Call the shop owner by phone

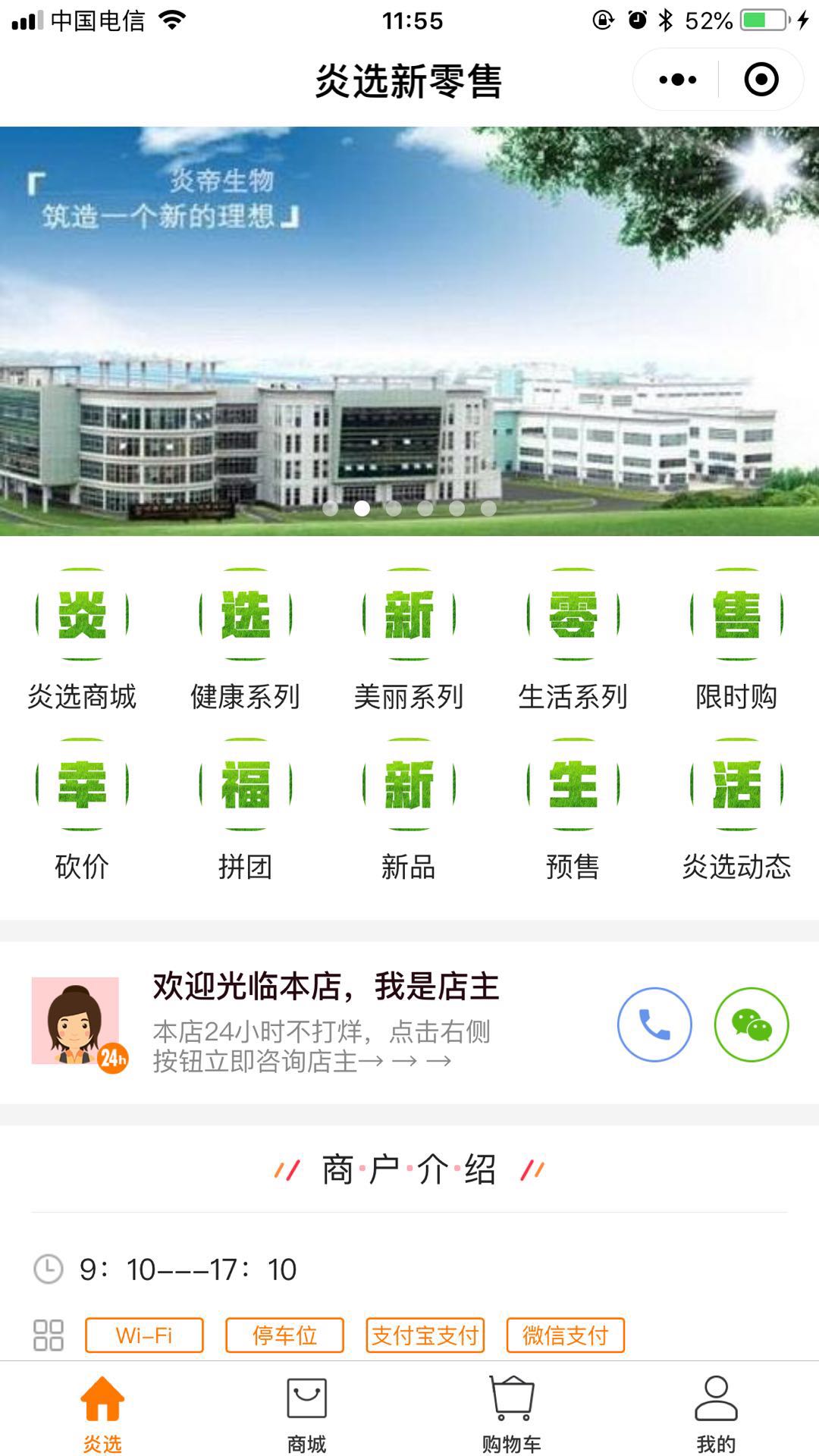coord(654,1025)
